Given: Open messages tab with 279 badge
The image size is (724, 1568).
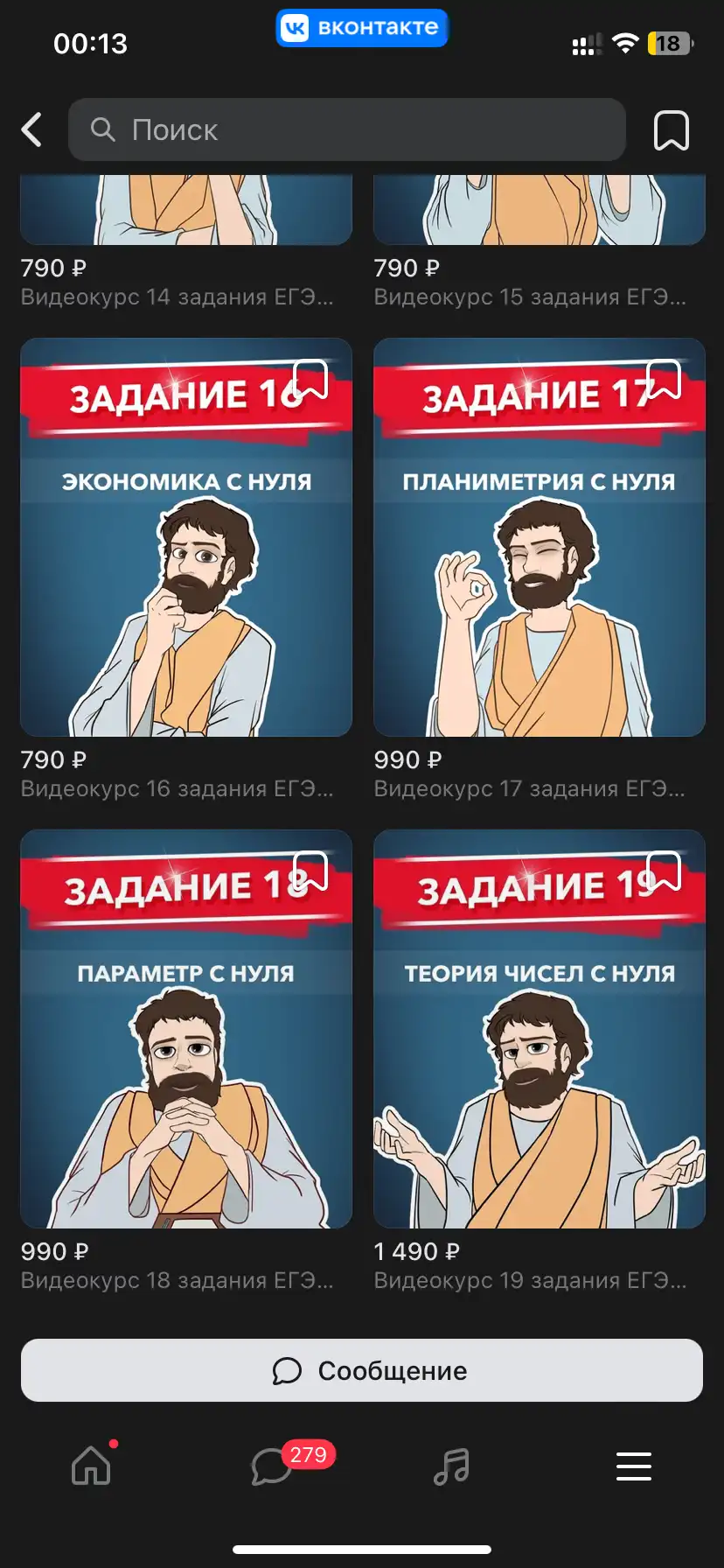Looking at the screenshot, I should pyautogui.click(x=273, y=1465).
